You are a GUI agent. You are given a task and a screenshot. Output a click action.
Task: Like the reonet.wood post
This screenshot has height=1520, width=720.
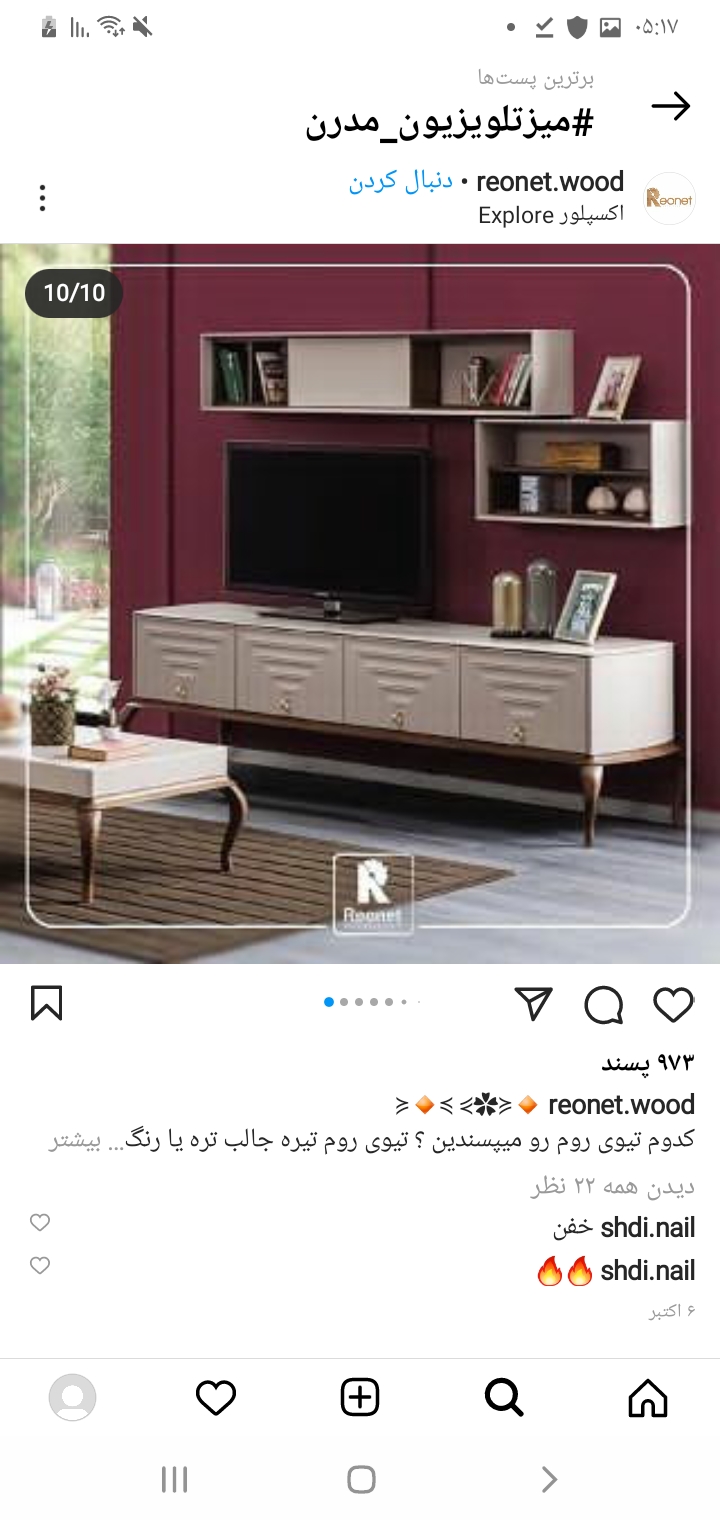pyautogui.click(x=673, y=1004)
